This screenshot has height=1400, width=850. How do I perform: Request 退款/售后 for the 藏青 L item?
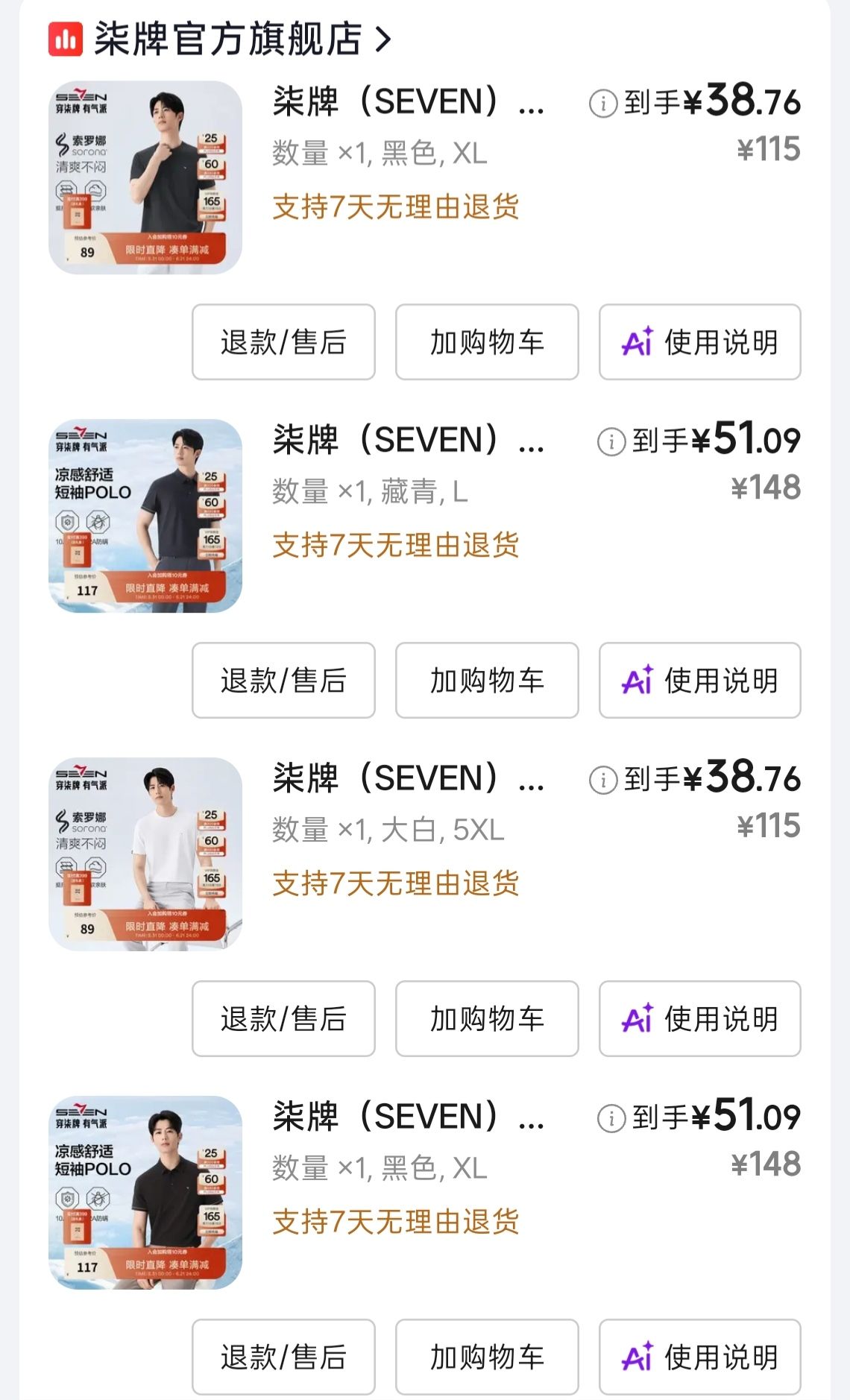coord(283,681)
